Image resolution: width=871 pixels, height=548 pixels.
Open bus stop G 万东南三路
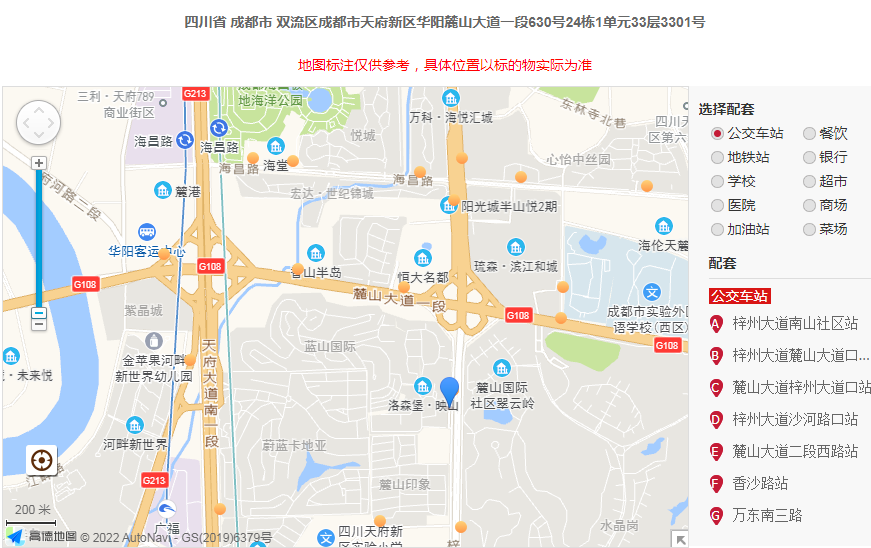click(767, 515)
